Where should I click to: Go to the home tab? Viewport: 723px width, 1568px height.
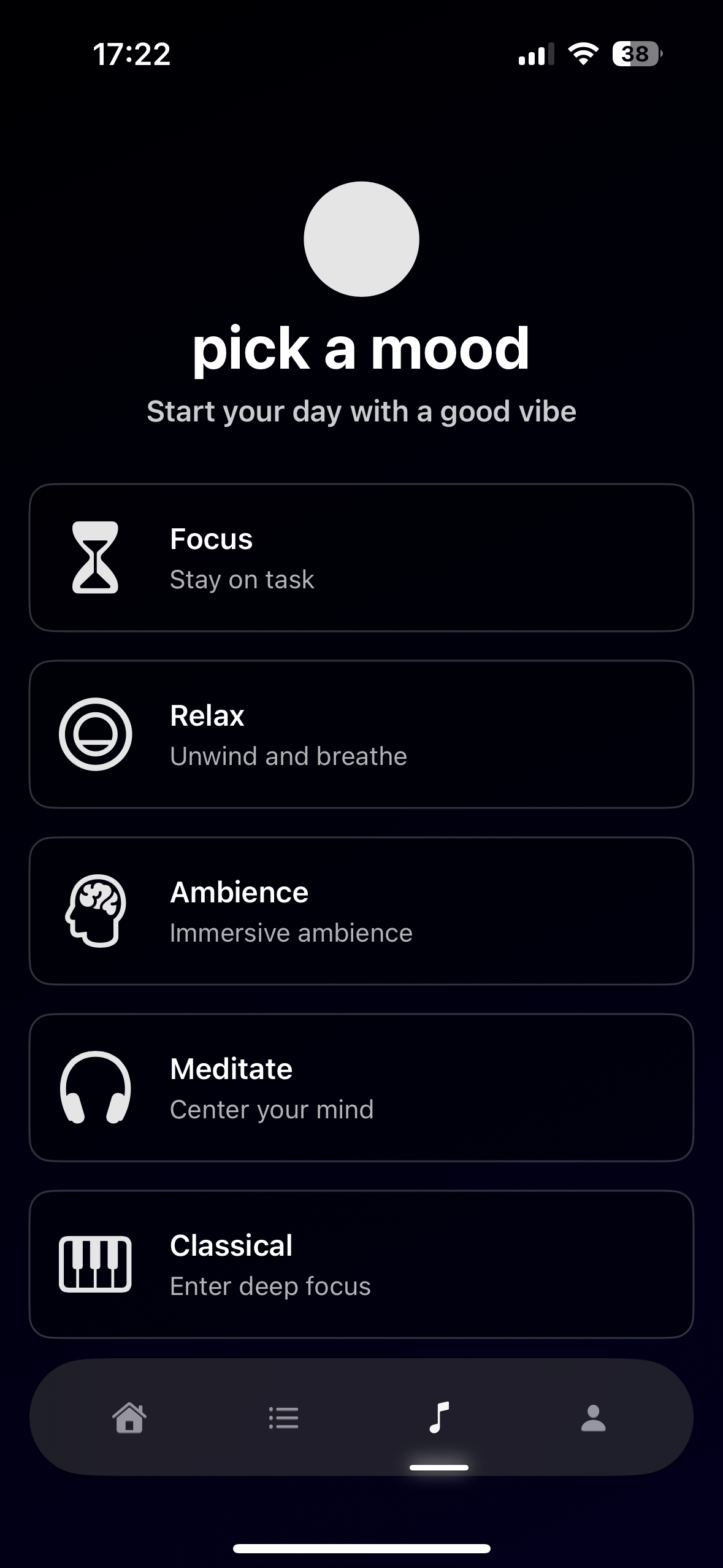click(129, 1418)
